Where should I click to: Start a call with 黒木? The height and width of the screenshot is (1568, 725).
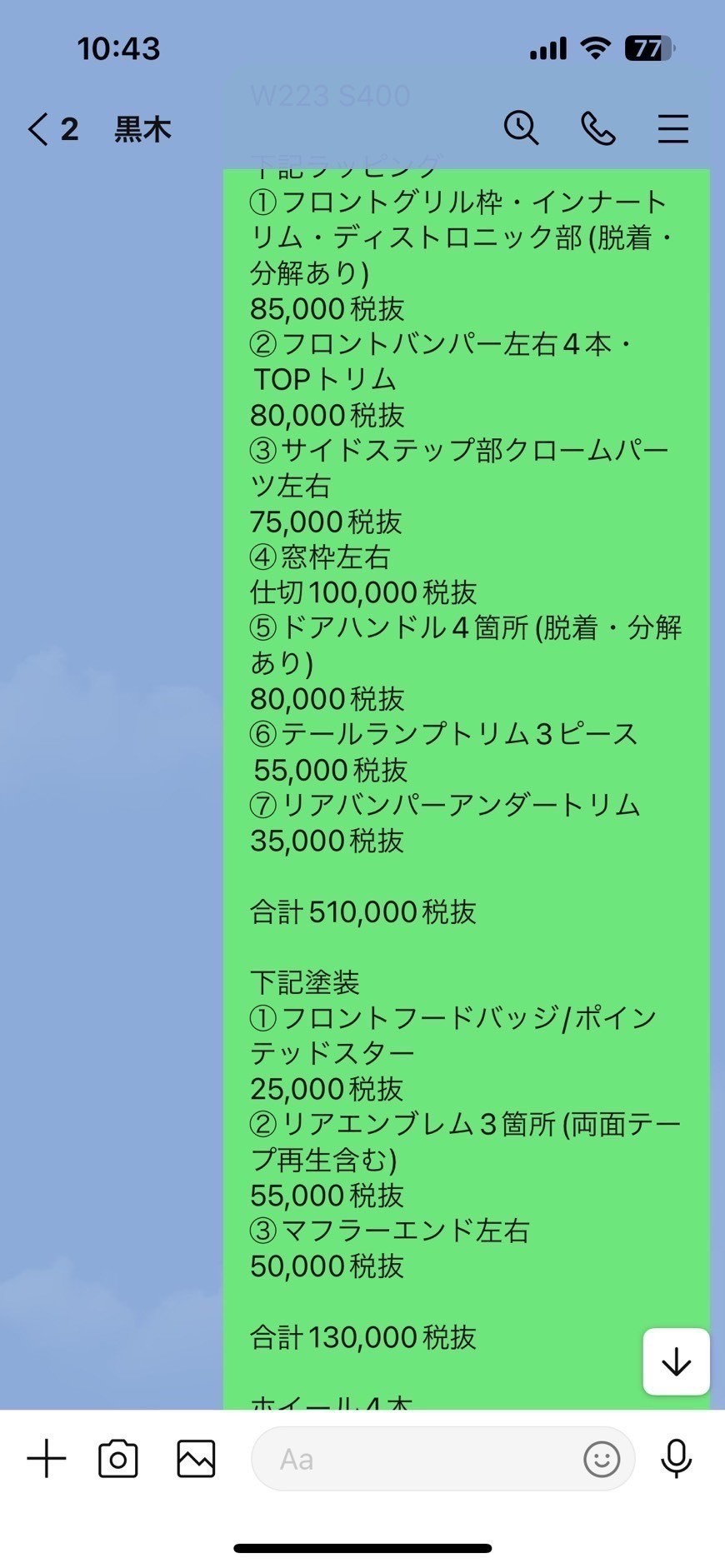(597, 128)
